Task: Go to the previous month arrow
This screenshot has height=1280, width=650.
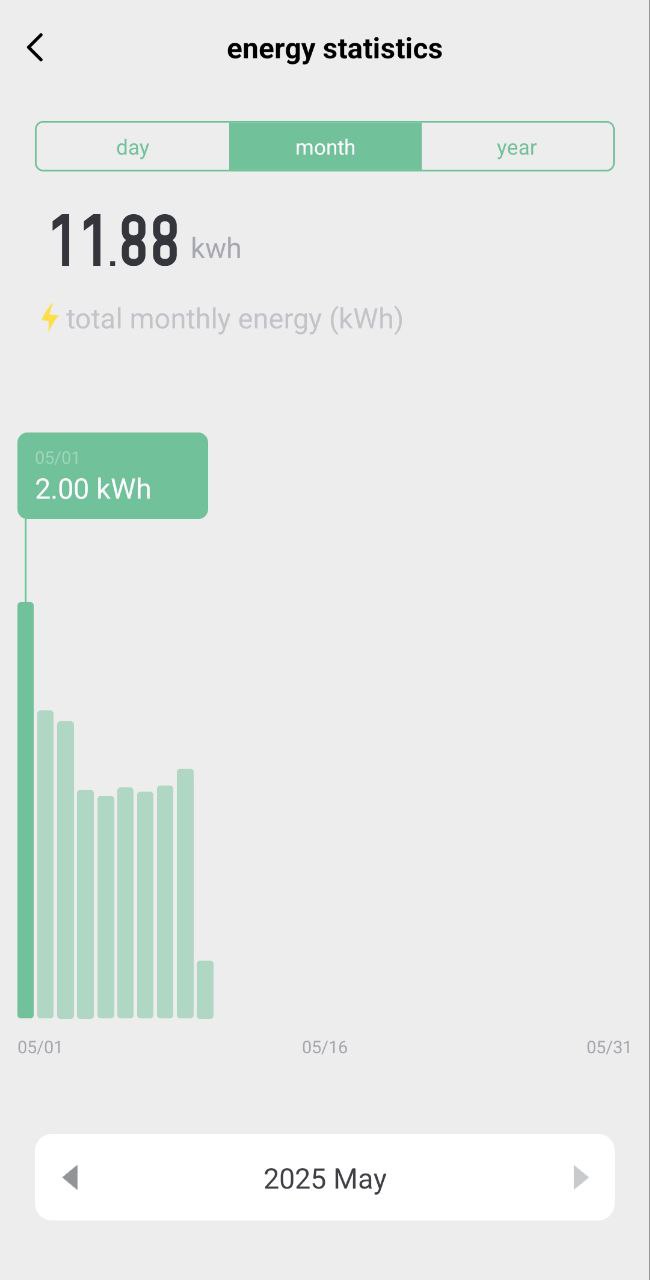Action: pos(70,1177)
